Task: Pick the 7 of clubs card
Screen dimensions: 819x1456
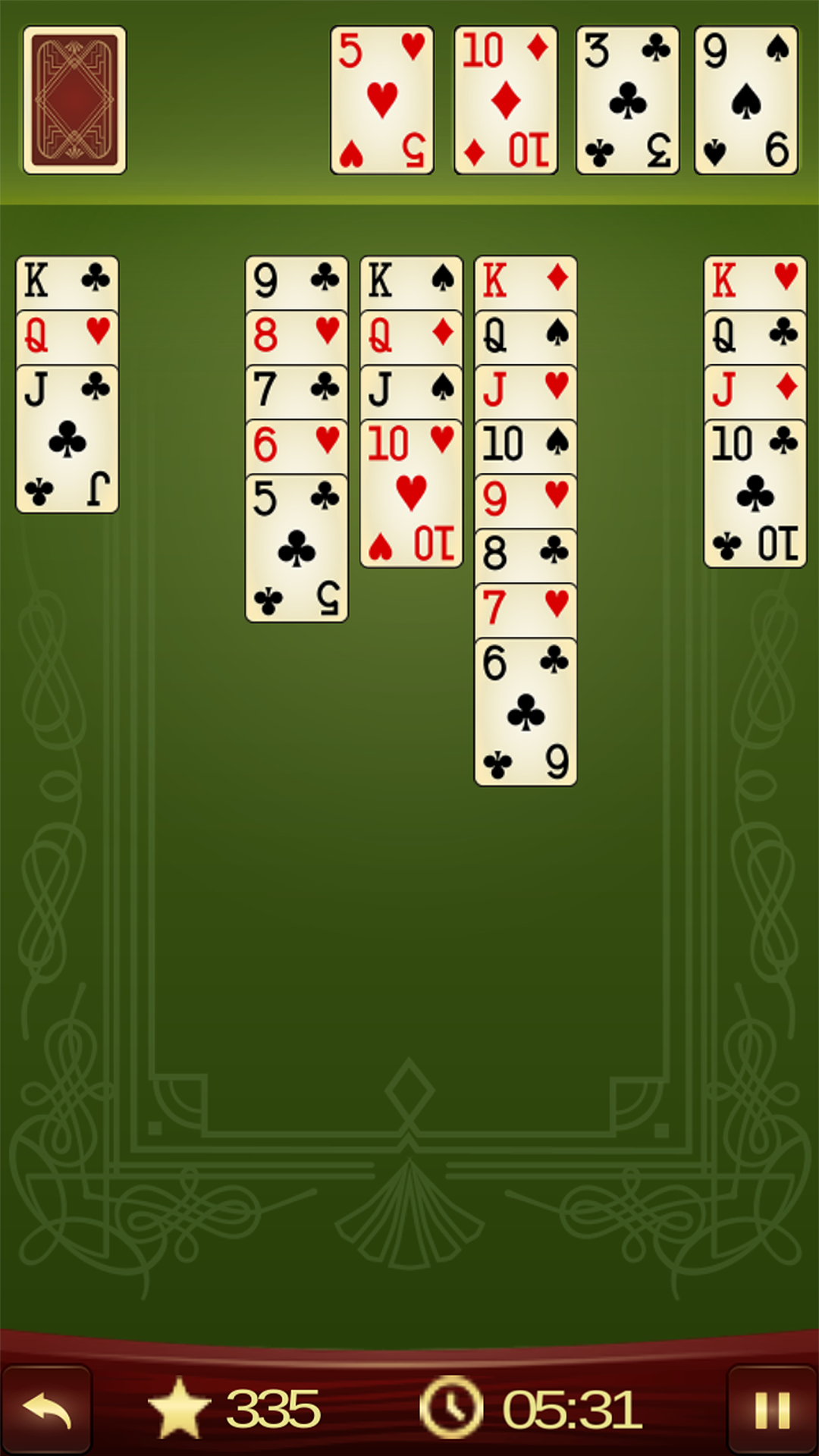Action: tap(297, 391)
